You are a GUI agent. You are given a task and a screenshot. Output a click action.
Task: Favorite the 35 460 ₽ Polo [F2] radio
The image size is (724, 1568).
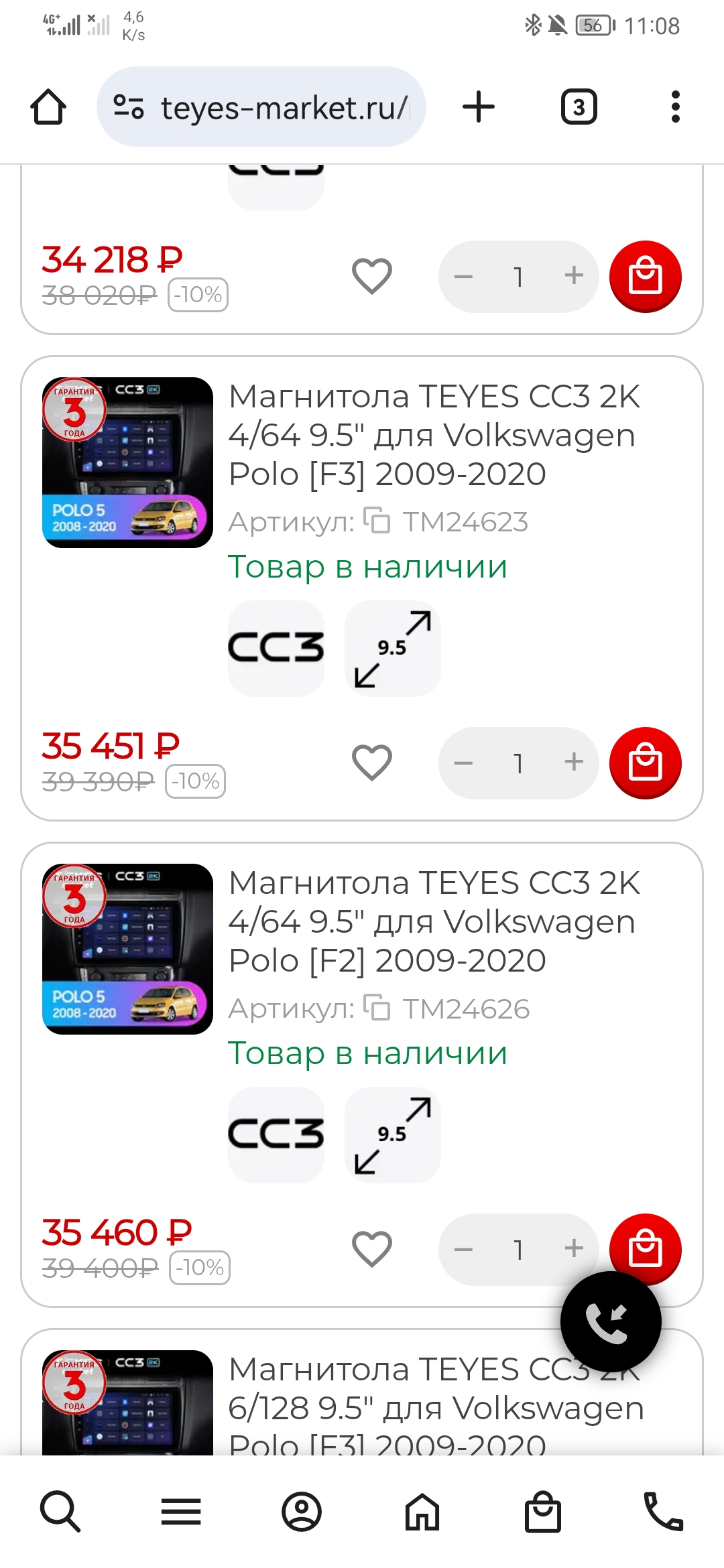click(x=372, y=1249)
